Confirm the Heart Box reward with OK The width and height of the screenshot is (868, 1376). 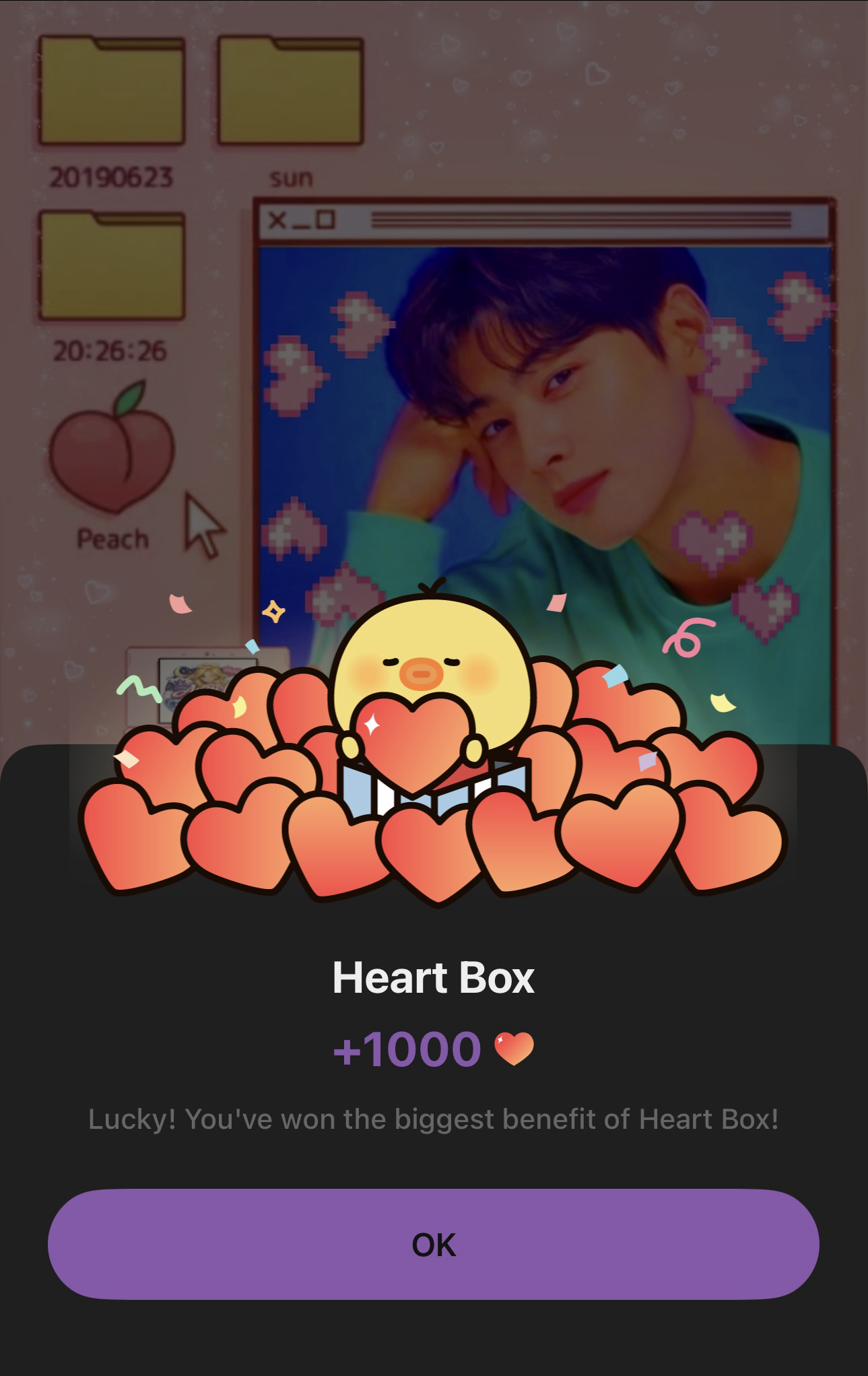pos(434,1244)
